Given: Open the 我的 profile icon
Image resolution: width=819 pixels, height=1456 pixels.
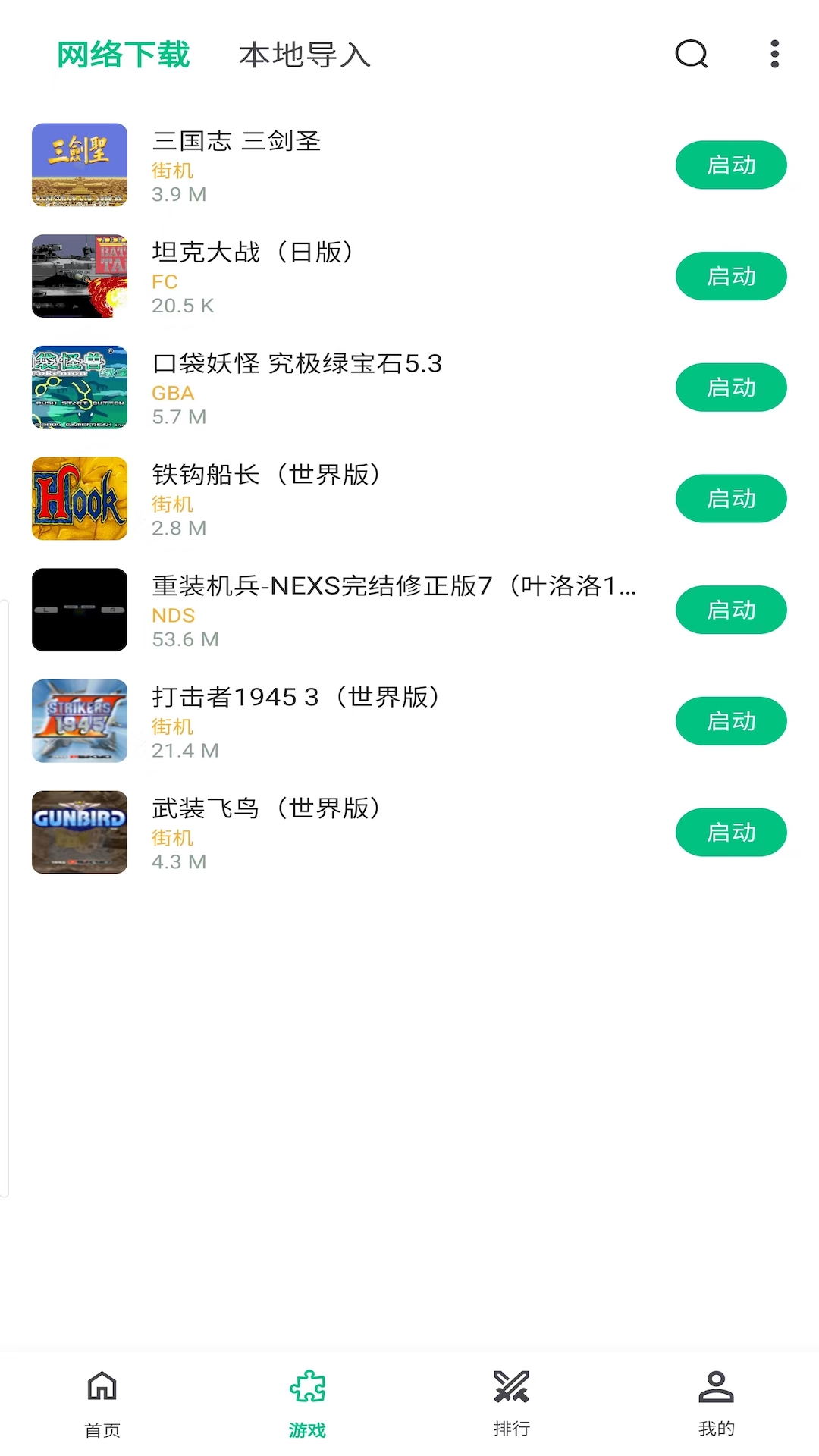Looking at the screenshot, I should point(716,1385).
